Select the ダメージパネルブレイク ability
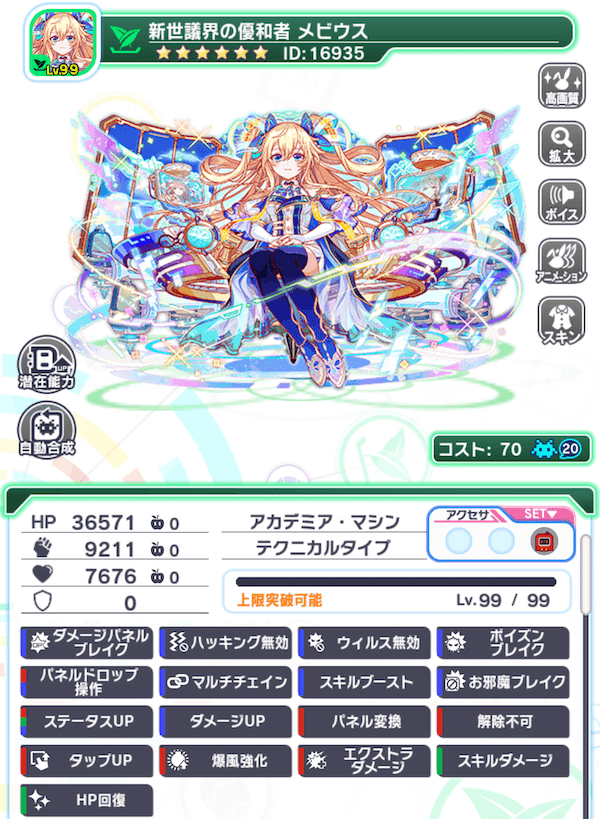The image size is (600, 819). 86,643
